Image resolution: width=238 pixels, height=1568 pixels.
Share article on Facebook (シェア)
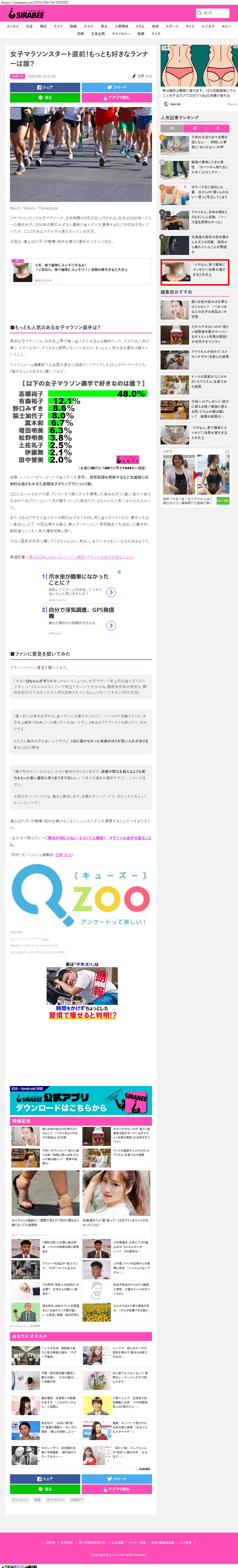click(45, 87)
